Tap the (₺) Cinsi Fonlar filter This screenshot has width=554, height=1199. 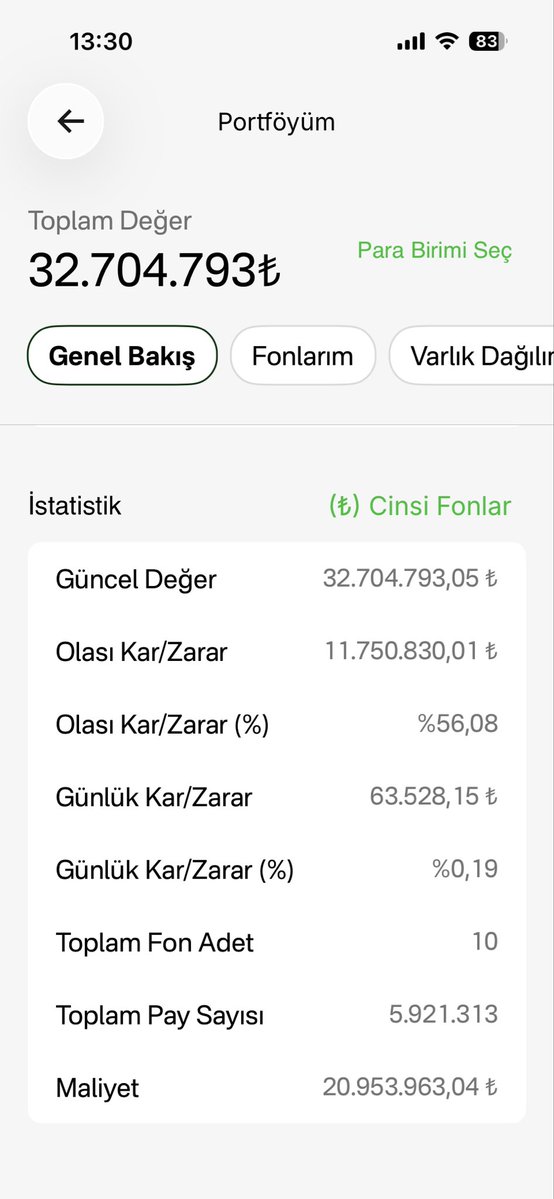420,505
